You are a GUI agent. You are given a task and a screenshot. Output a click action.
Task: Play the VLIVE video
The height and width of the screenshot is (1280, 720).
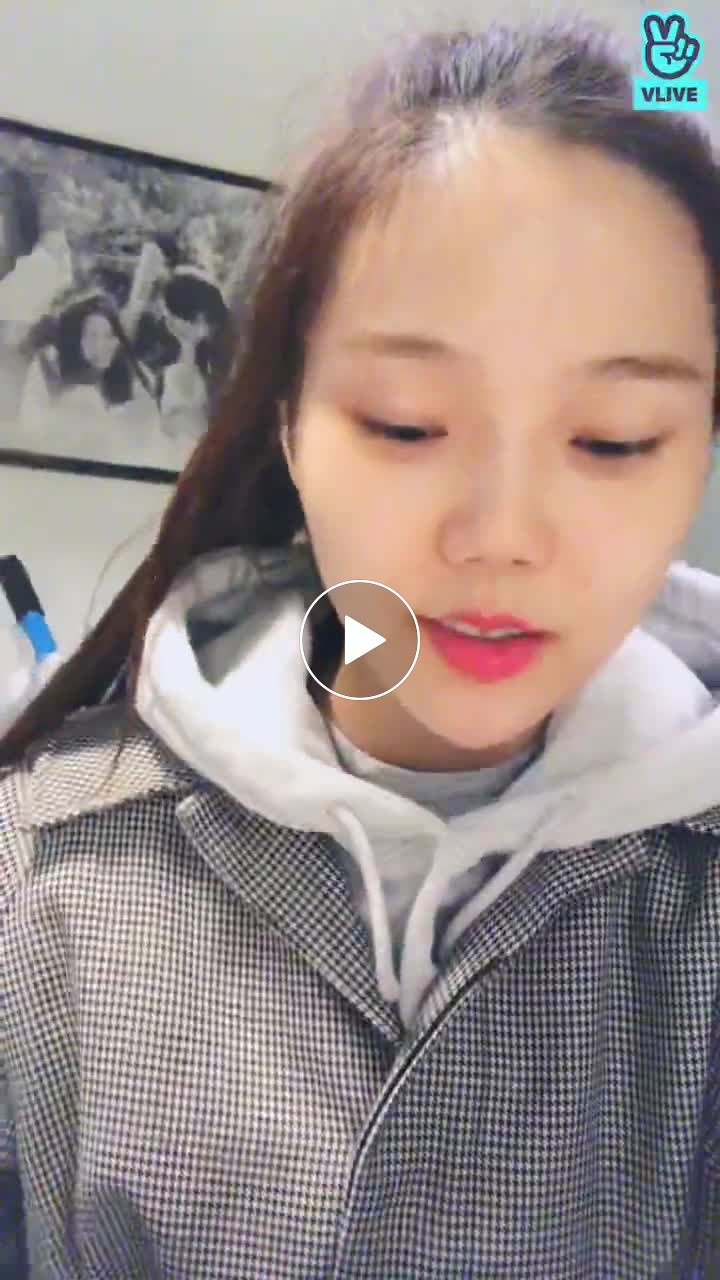click(x=360, y=640)
